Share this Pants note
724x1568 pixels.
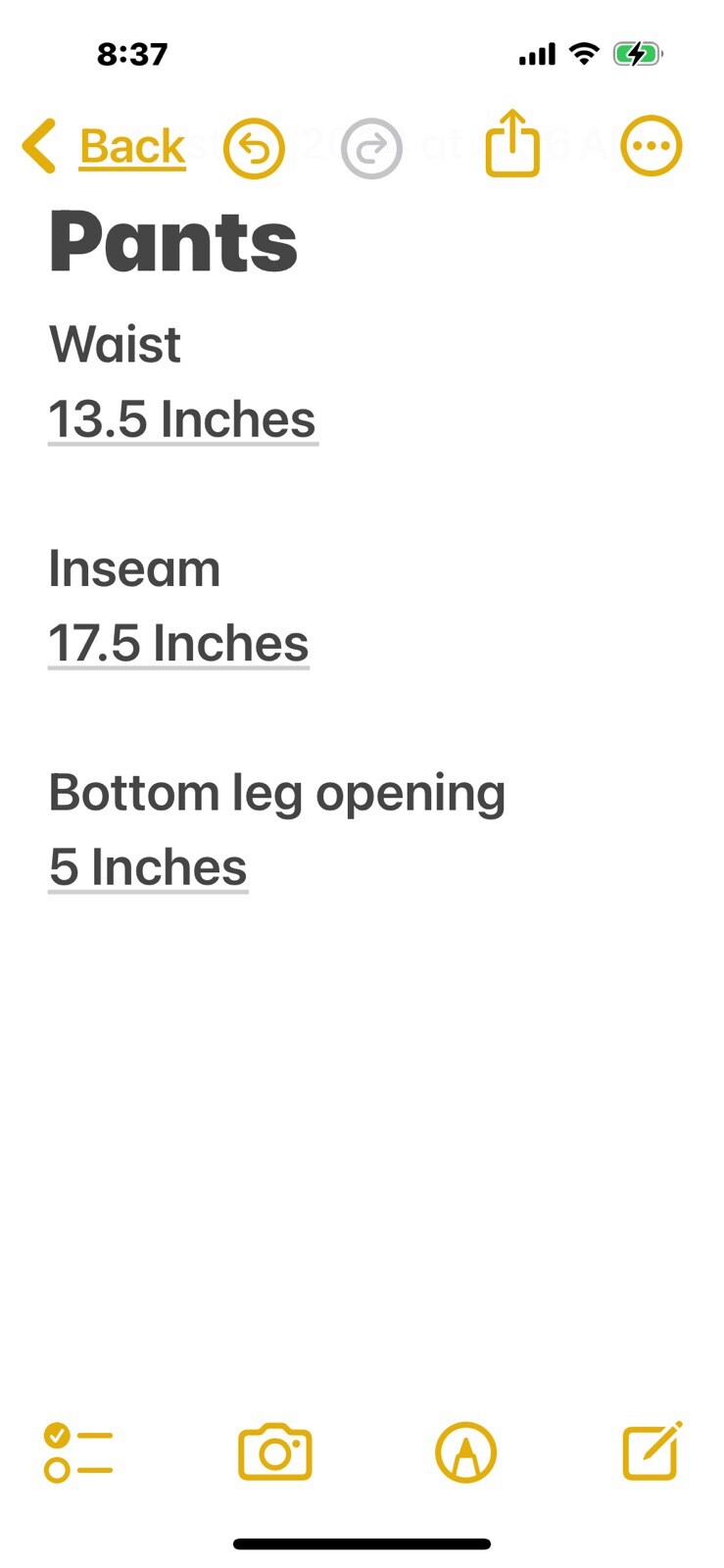[512, 145]
